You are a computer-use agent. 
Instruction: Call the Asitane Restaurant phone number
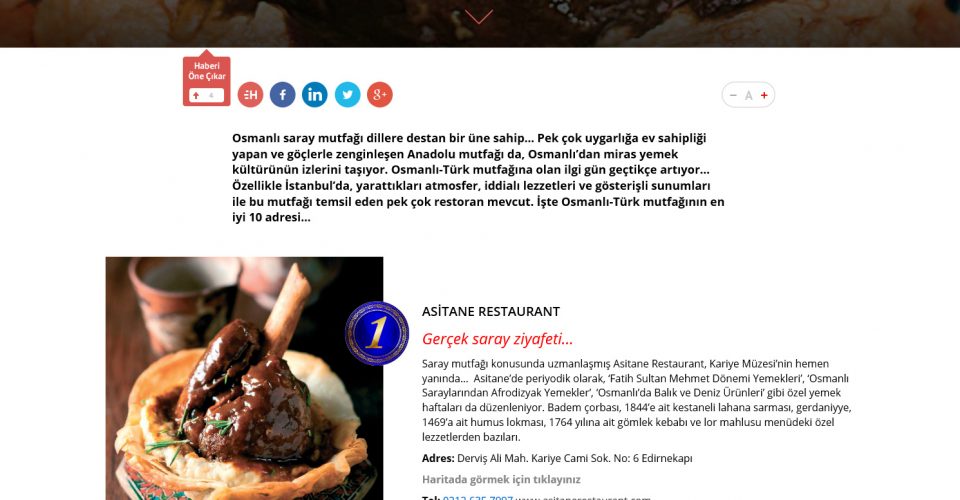pyautogui.click(x=478, y=497)
